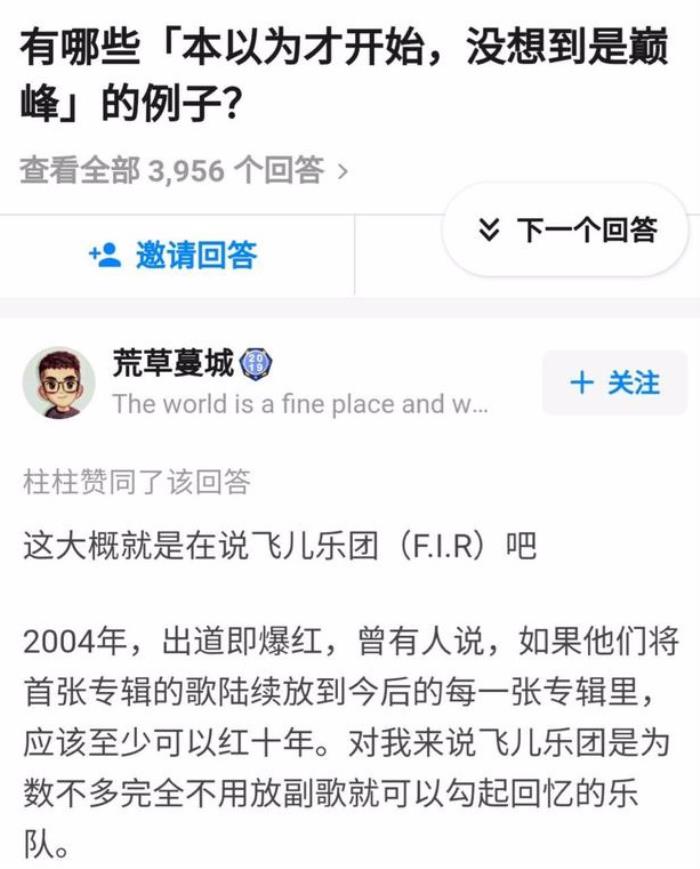Tap 邀请回答 to invite answers
700x869 pixels.
point(173,255)
